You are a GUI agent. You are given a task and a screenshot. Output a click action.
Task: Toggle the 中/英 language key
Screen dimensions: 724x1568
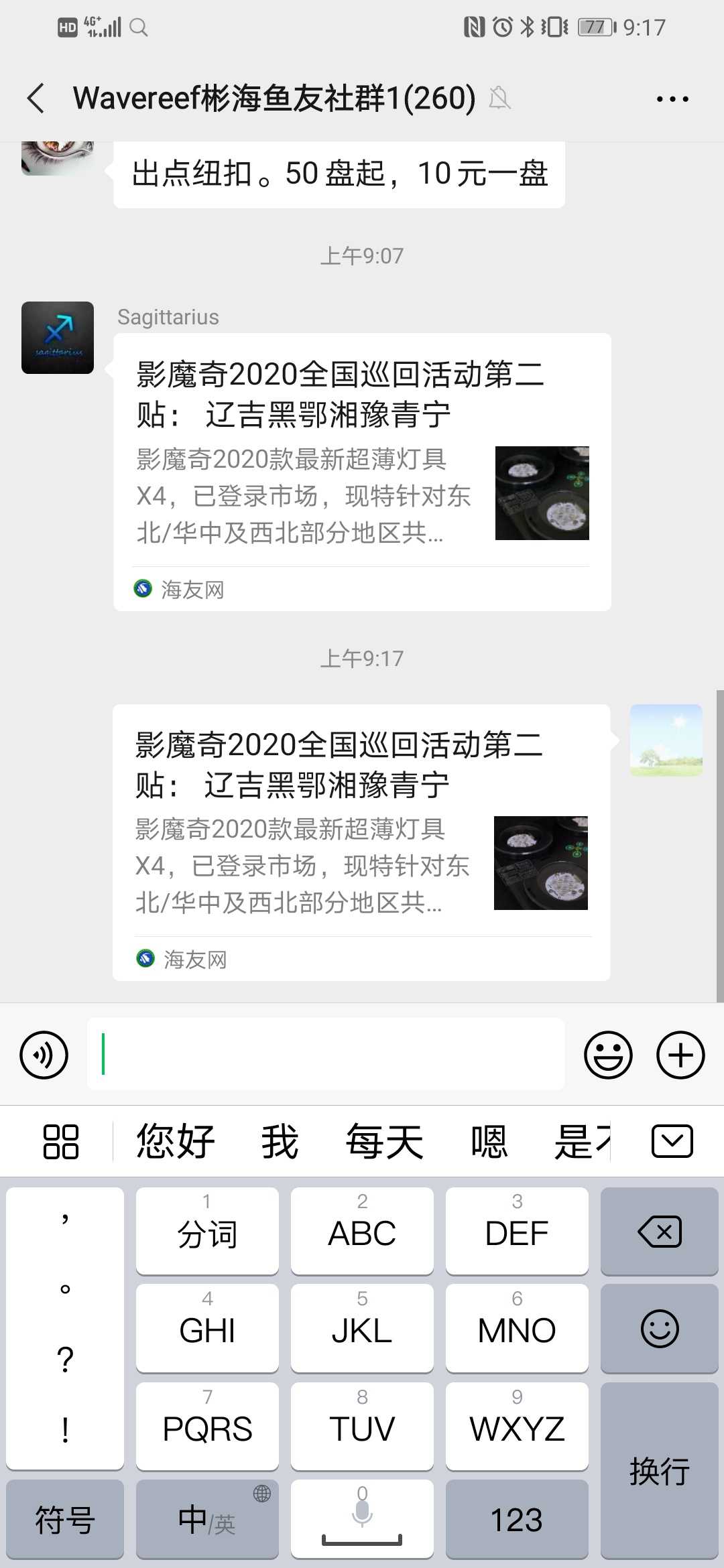207,1519
